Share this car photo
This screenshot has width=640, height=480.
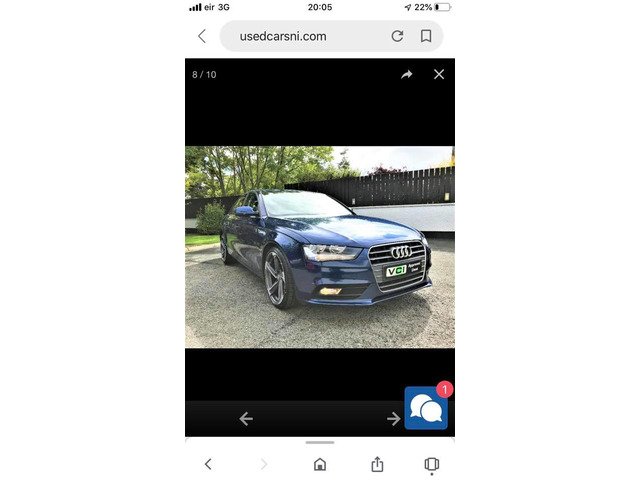[x=407, y=74]
